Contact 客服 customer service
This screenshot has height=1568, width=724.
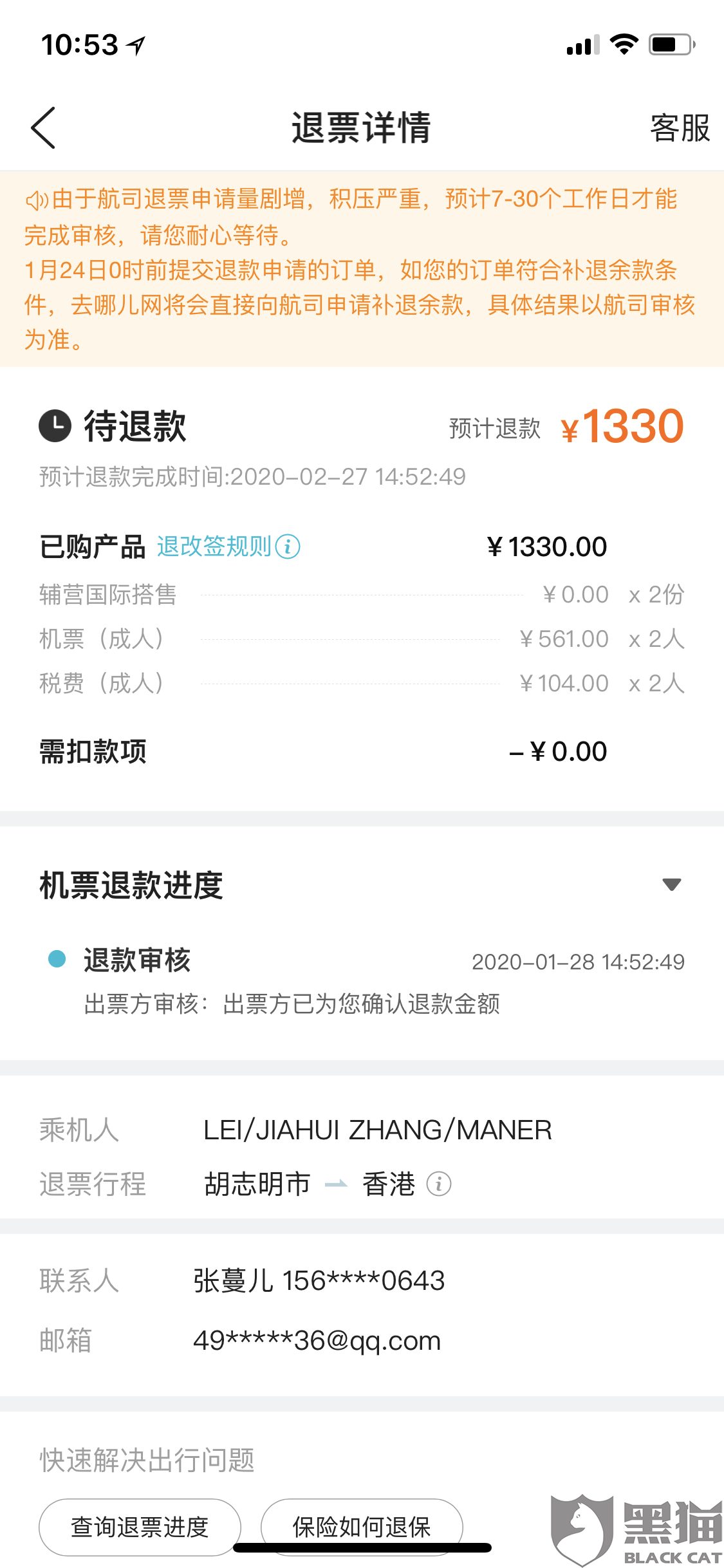(680, 127)
